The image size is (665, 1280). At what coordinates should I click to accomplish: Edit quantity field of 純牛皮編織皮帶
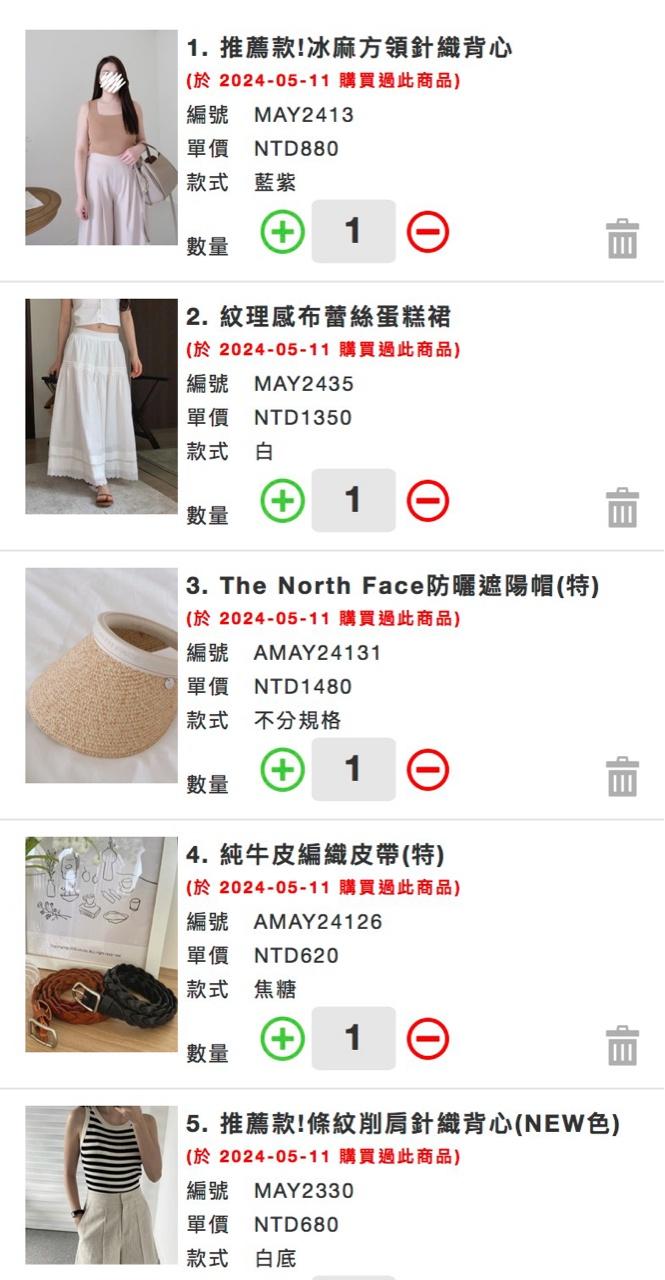click(x=353, y=1038)
